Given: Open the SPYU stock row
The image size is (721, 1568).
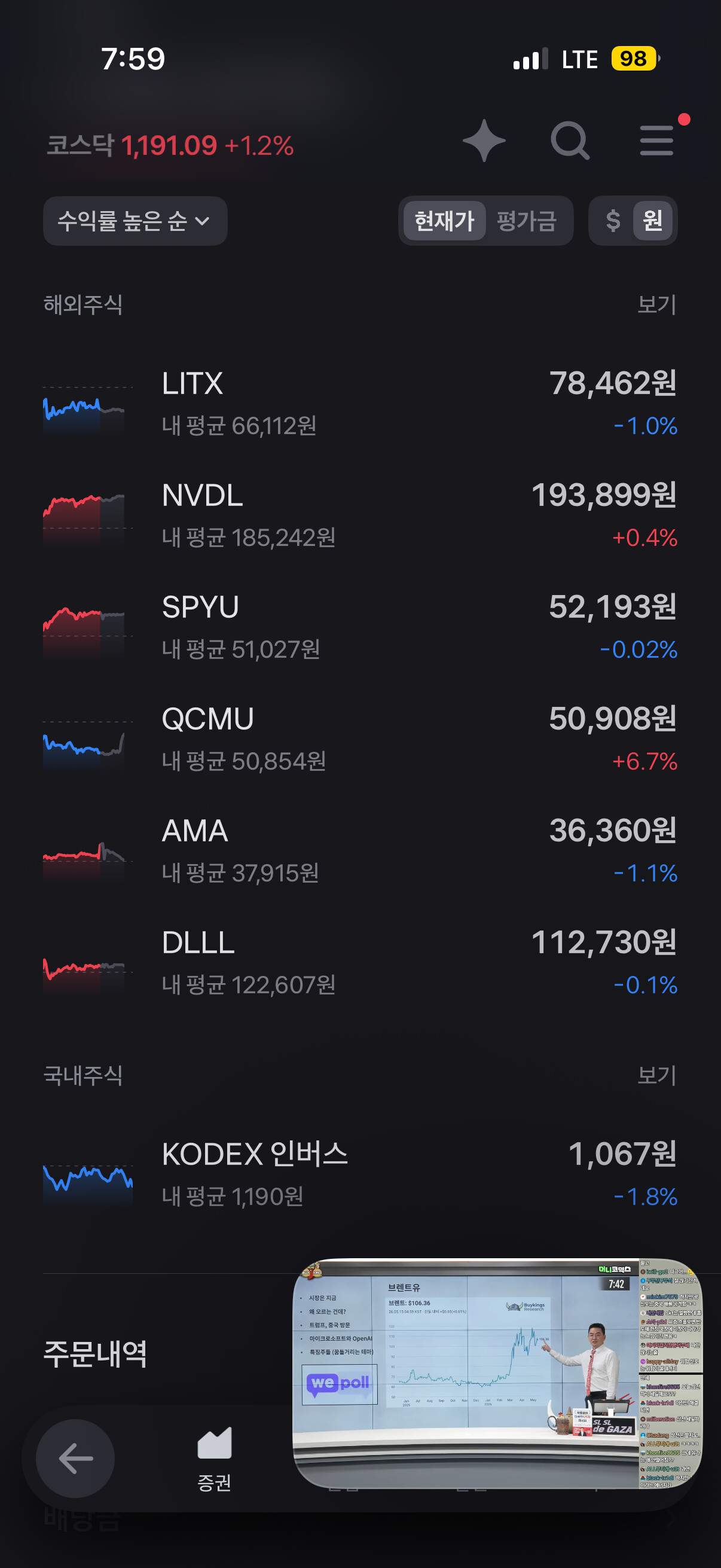Looking at the screenshot, I should click(360, 627).
